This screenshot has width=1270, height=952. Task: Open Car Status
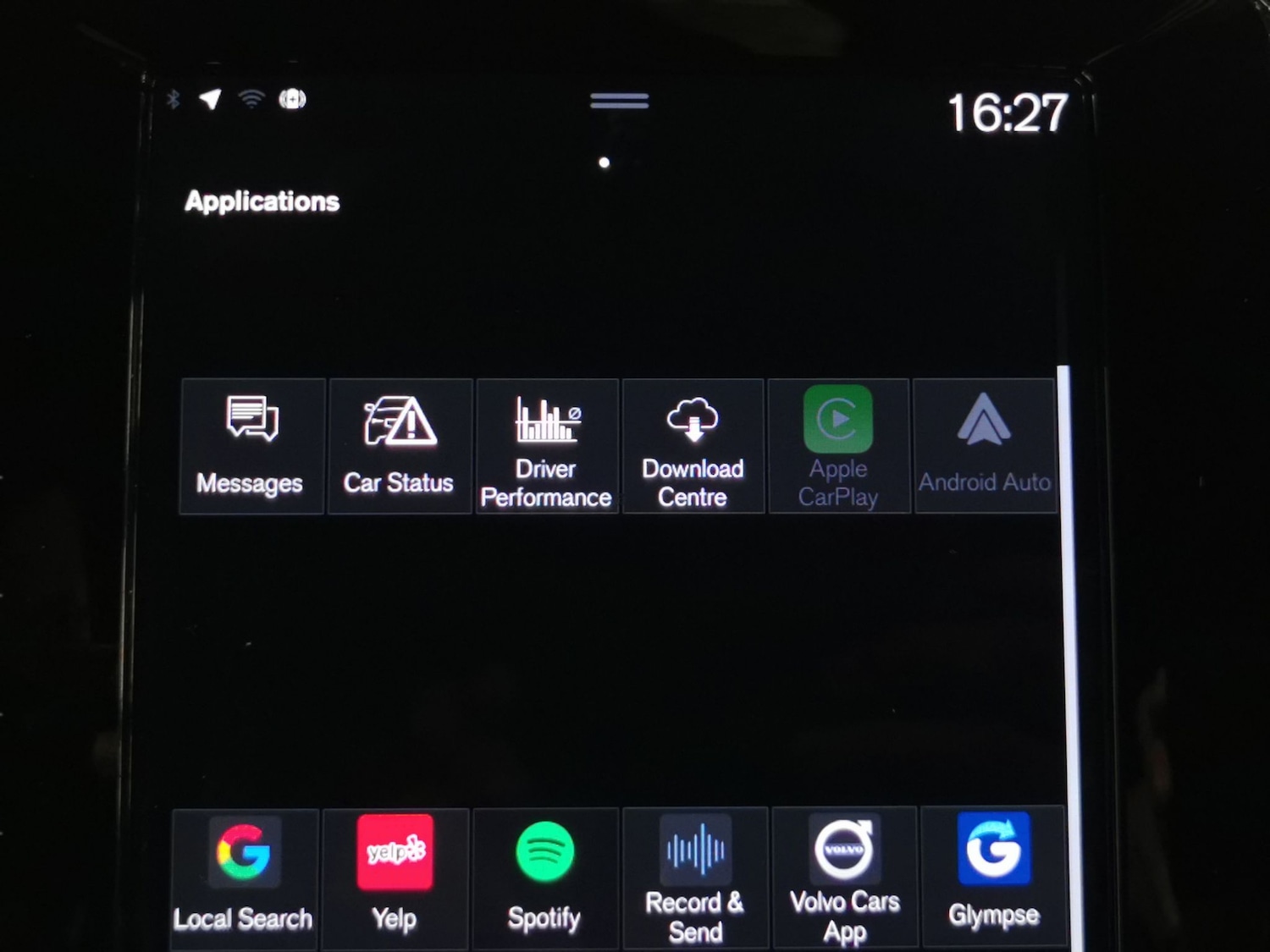point(399,446)
